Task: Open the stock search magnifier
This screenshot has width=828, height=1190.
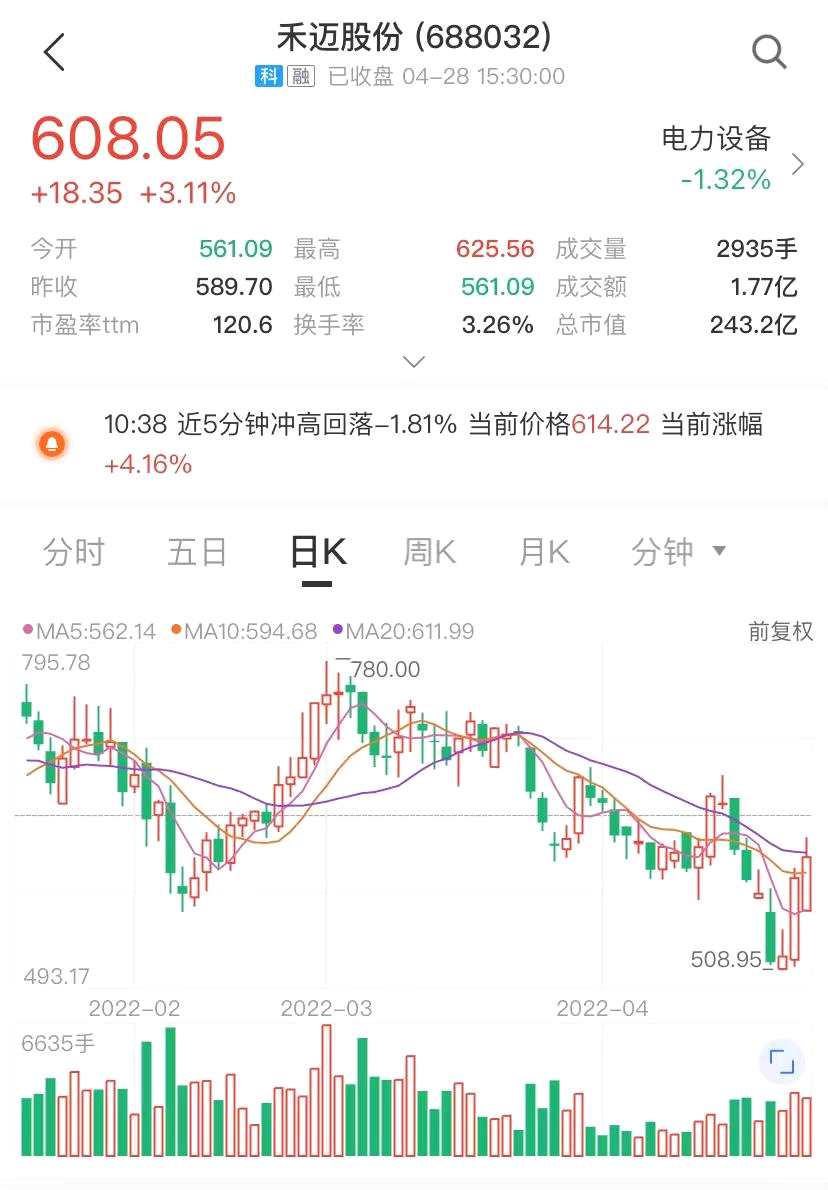Action: pos(769,52)
